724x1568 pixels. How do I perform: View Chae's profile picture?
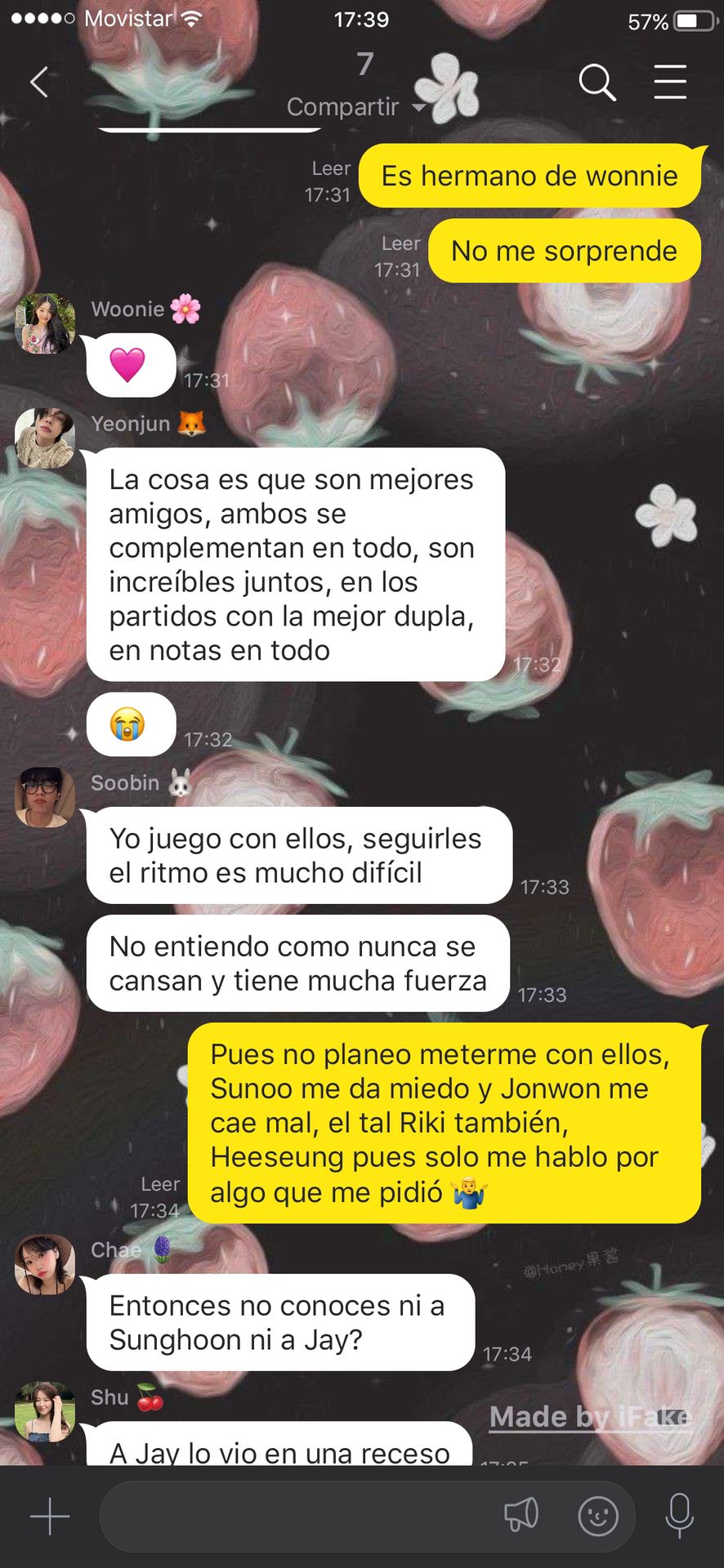tap(45, 1265)
